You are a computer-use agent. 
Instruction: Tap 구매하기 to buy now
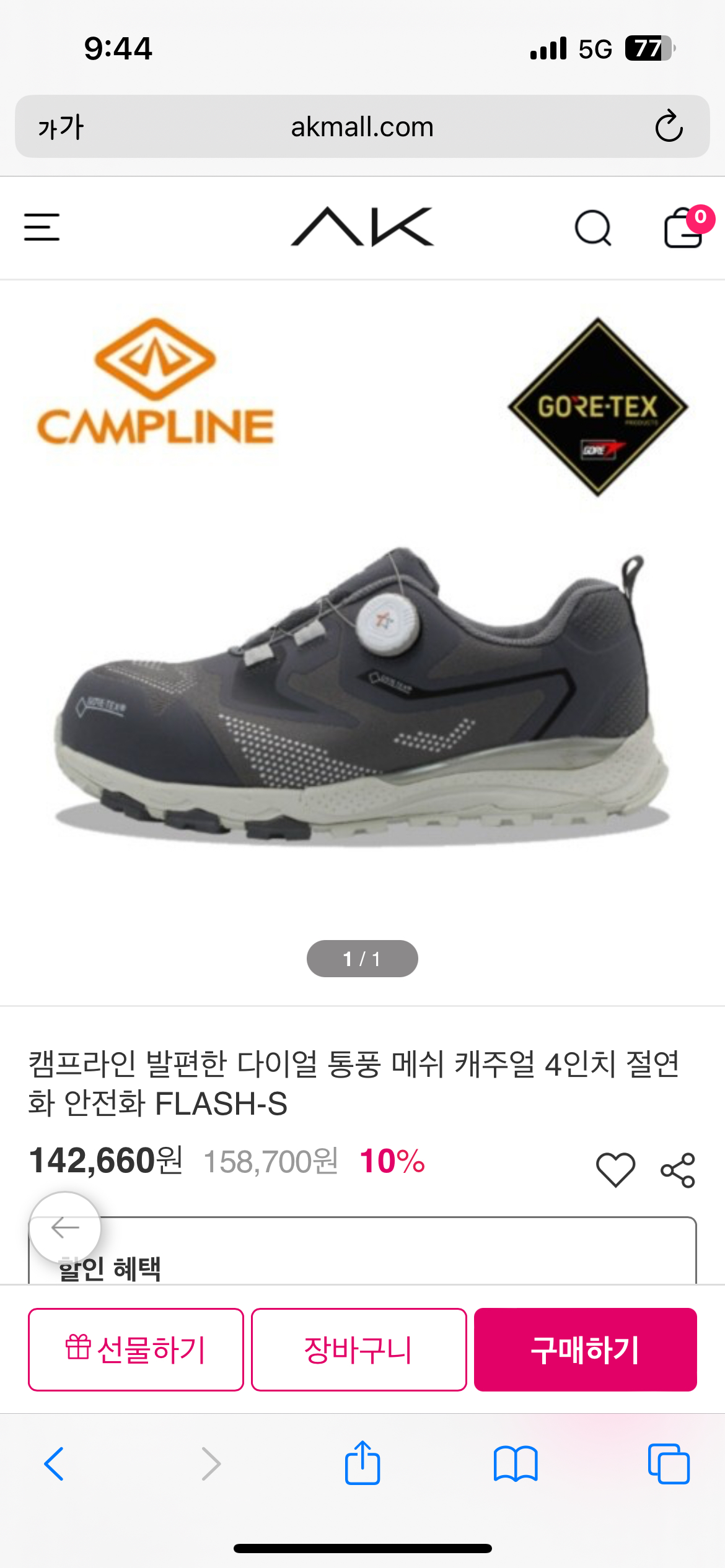[585, 1349]
